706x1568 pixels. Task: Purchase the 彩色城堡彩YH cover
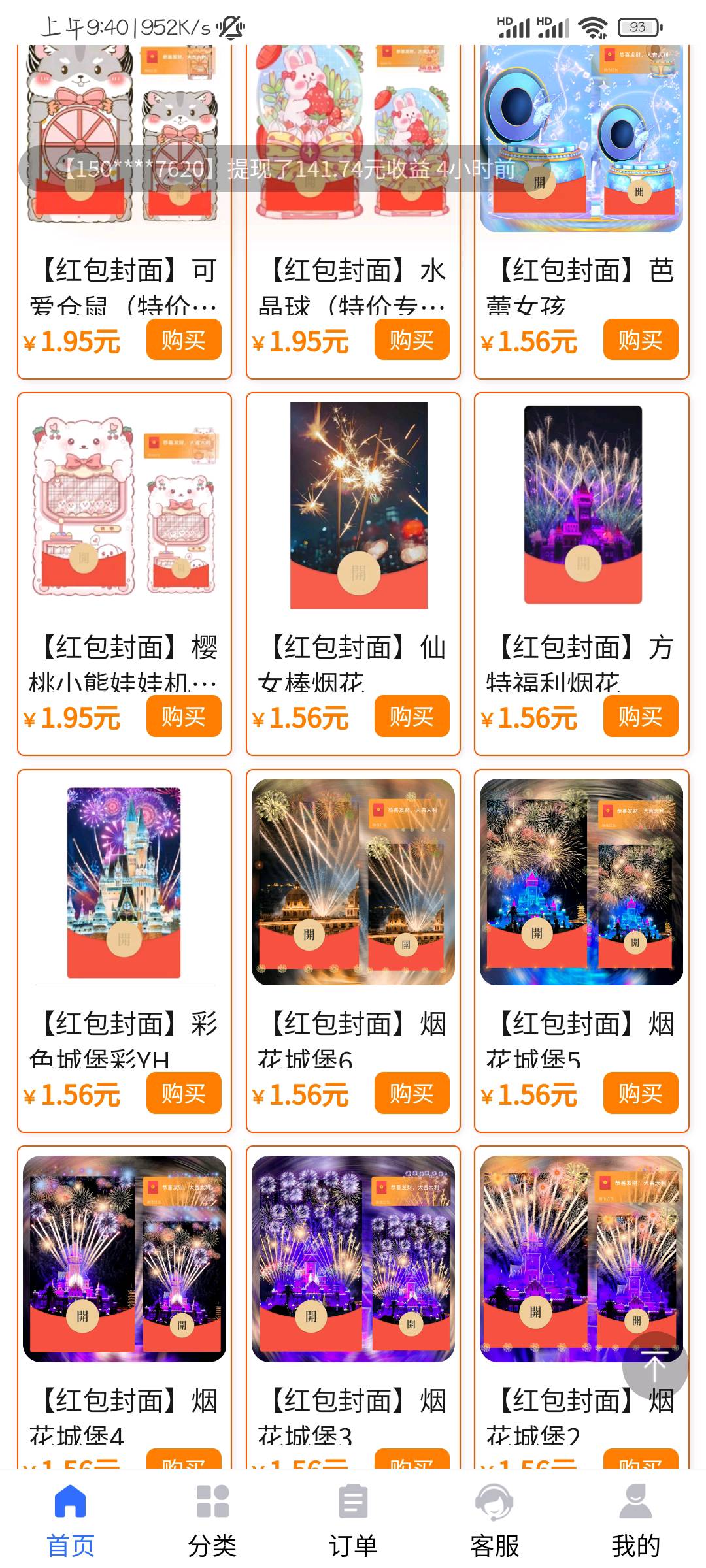click(x=184, y=1093)
